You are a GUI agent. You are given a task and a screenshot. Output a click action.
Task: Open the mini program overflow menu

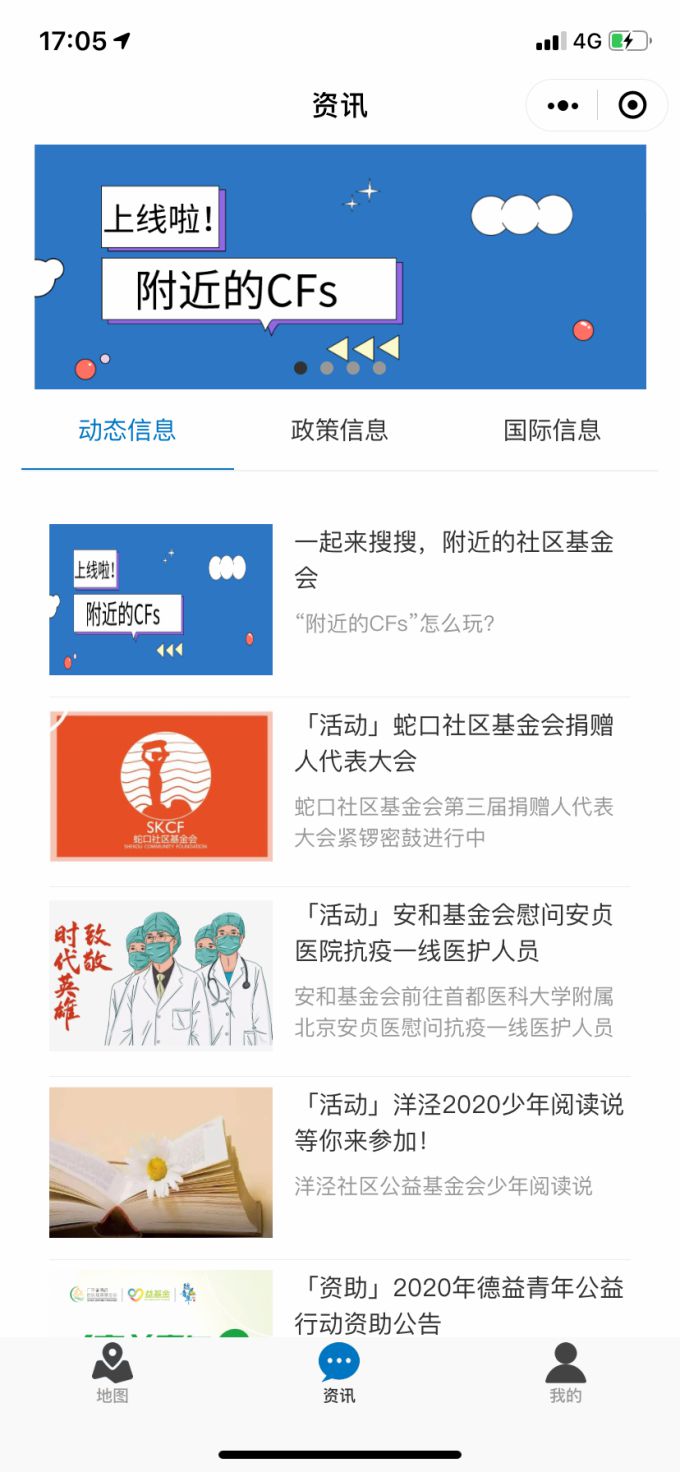pyautogui.click(x=563, y=105)
